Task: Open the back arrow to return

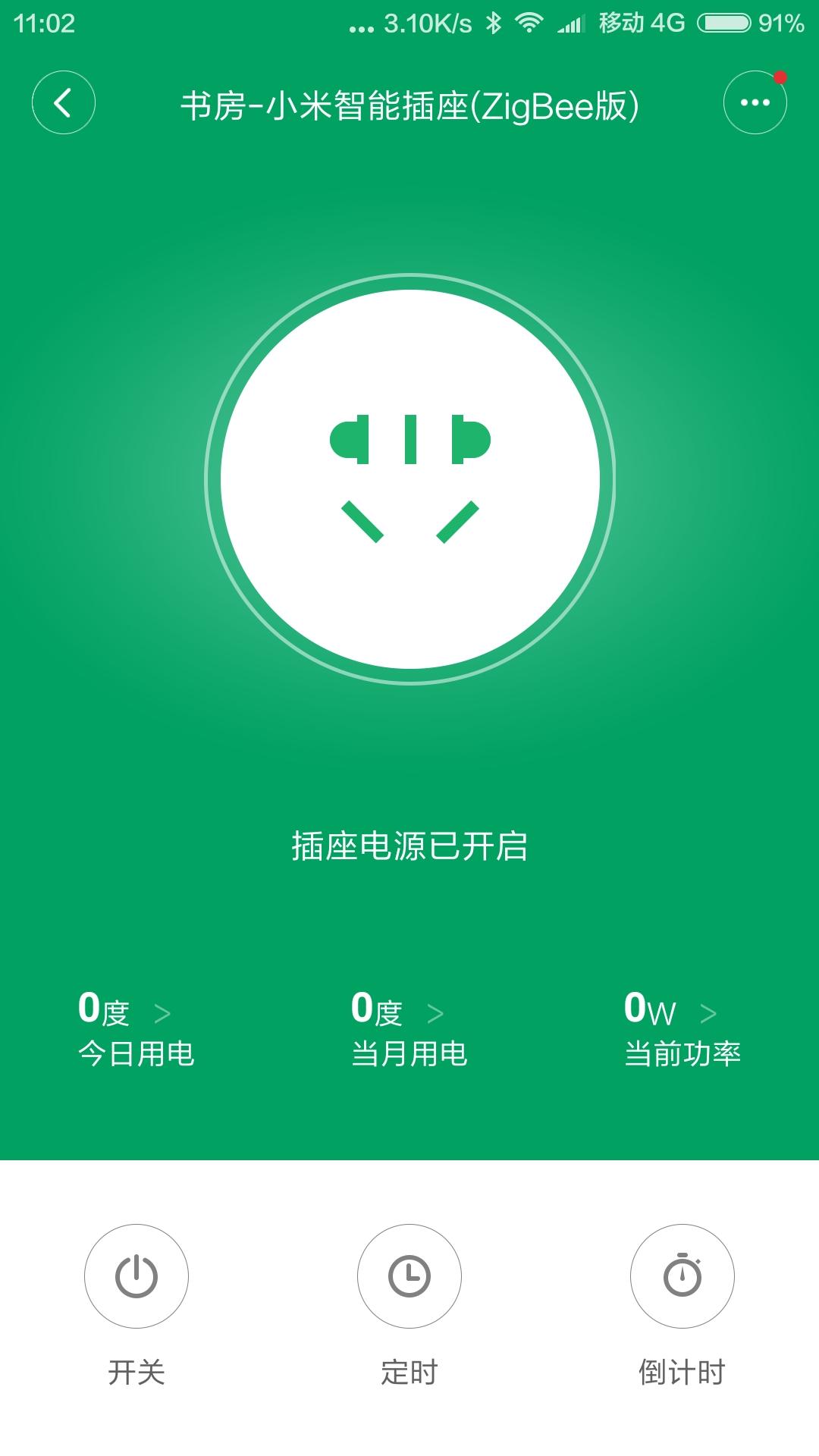Action: 64,102
